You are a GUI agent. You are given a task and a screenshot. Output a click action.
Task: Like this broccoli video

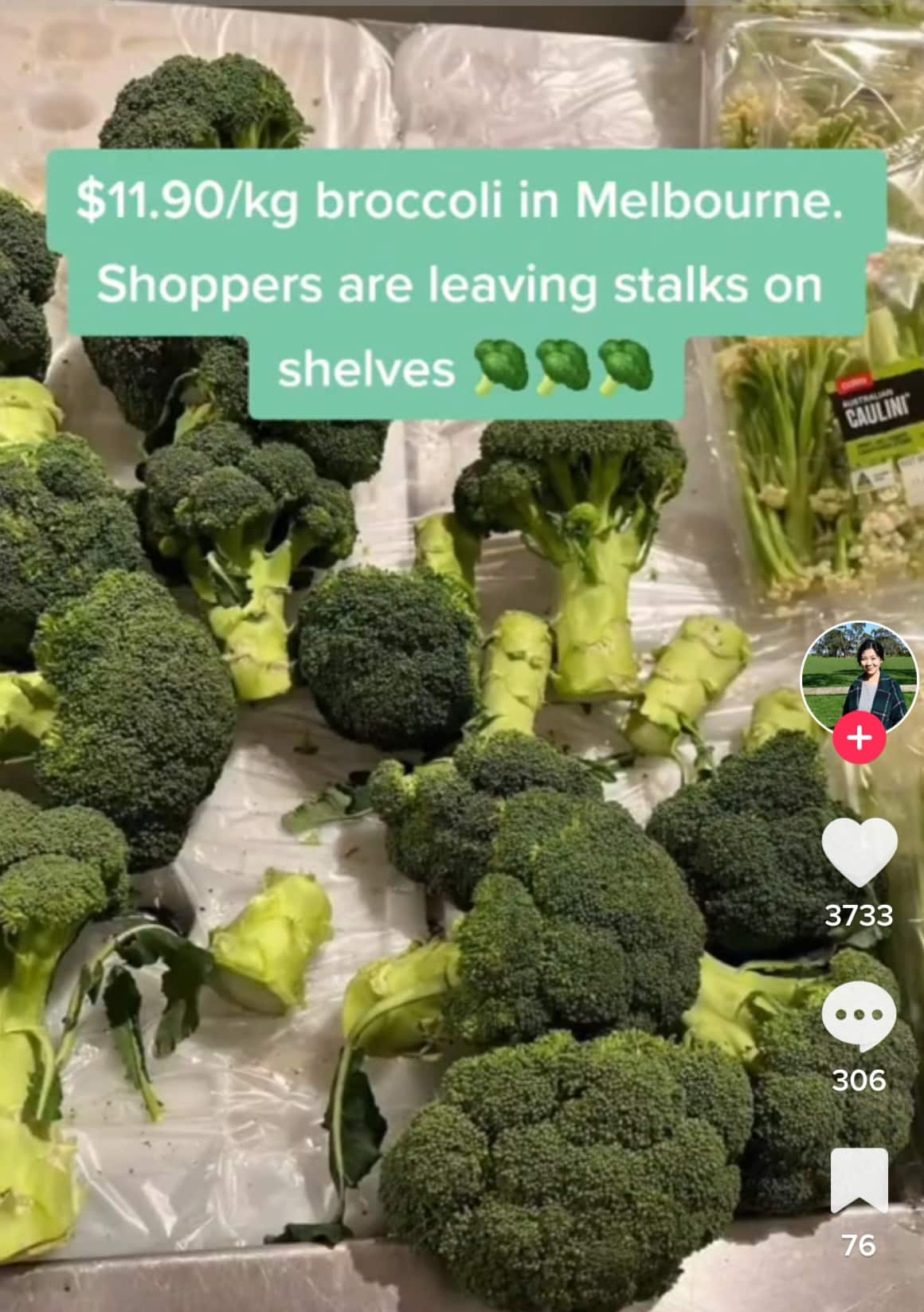coord(859,852)
